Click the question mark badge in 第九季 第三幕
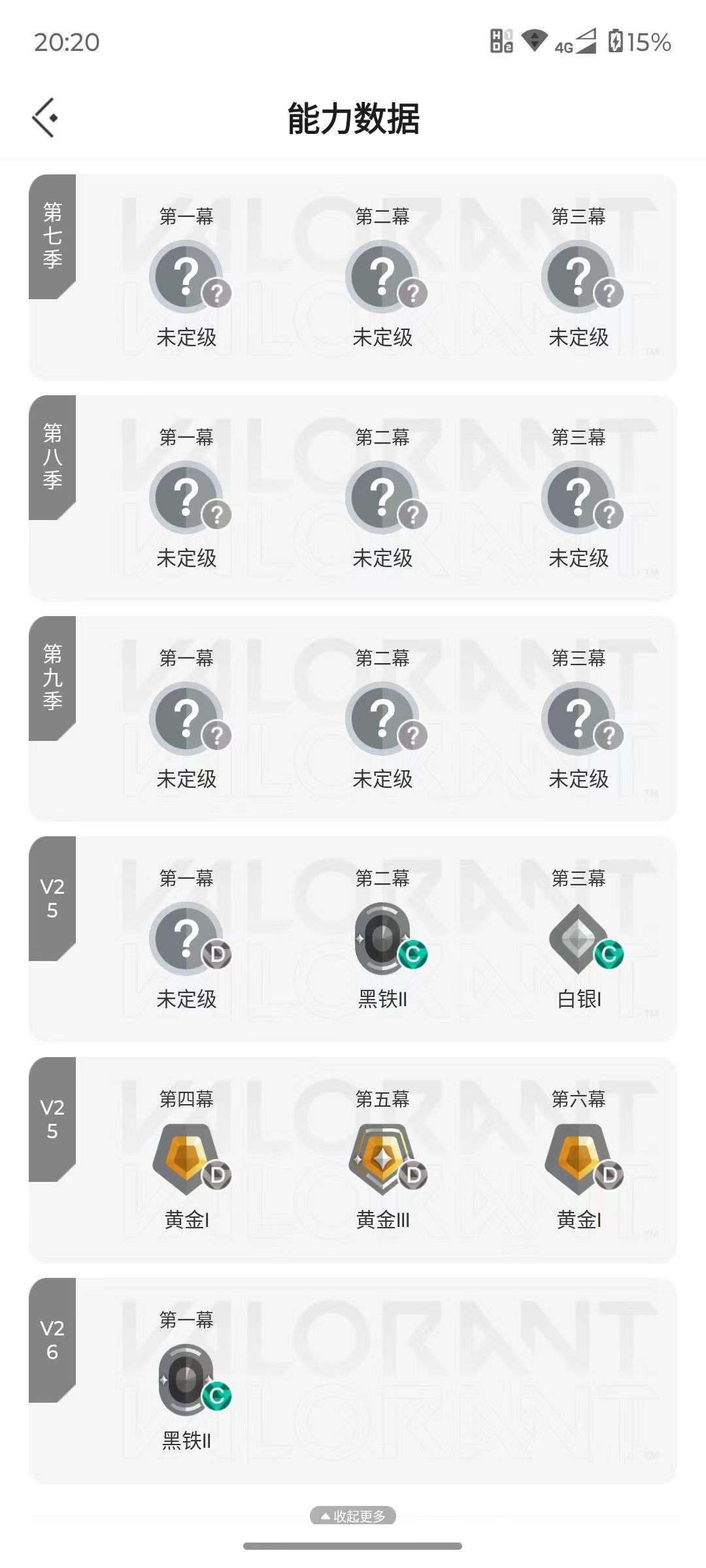 pos(579,717)
